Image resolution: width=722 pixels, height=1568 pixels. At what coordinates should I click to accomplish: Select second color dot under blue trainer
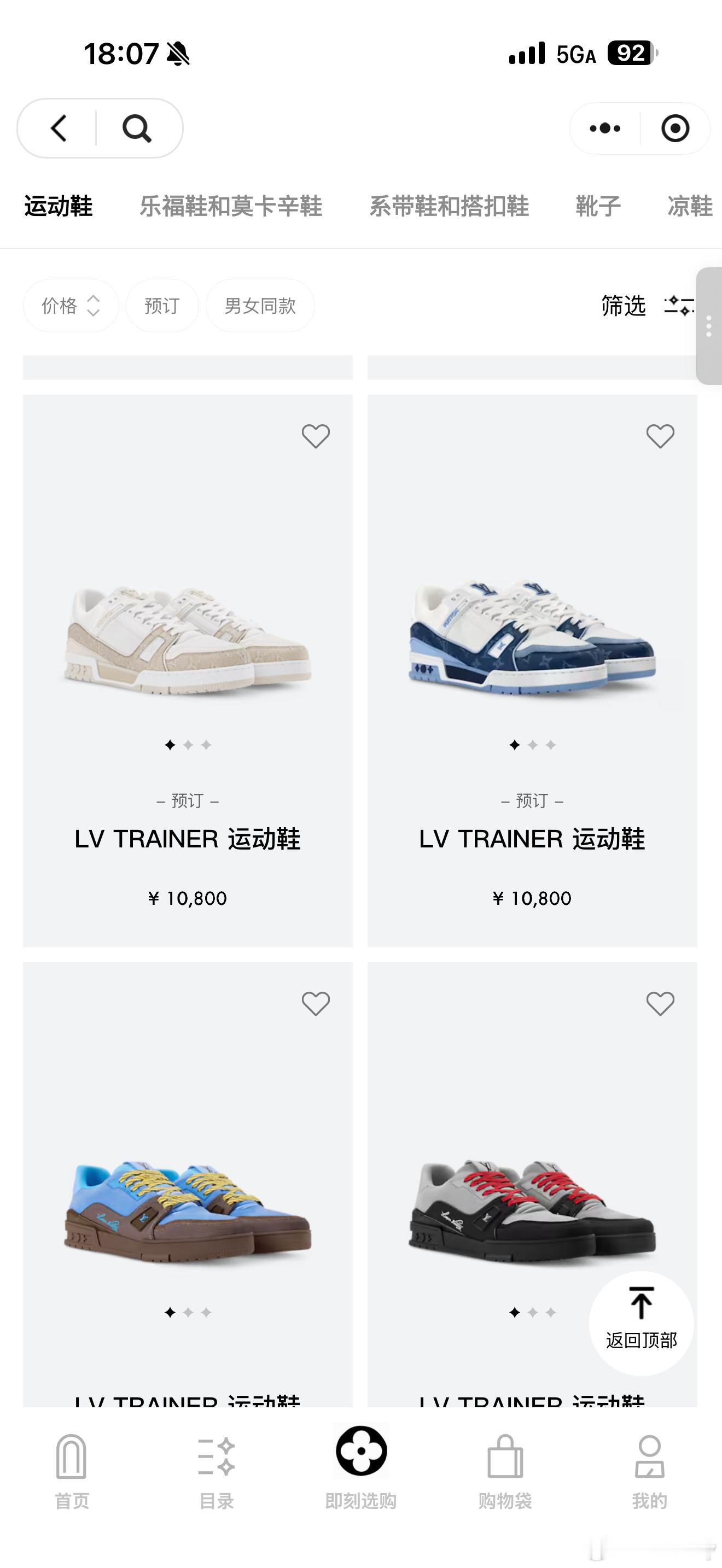[x=534, y=744]
